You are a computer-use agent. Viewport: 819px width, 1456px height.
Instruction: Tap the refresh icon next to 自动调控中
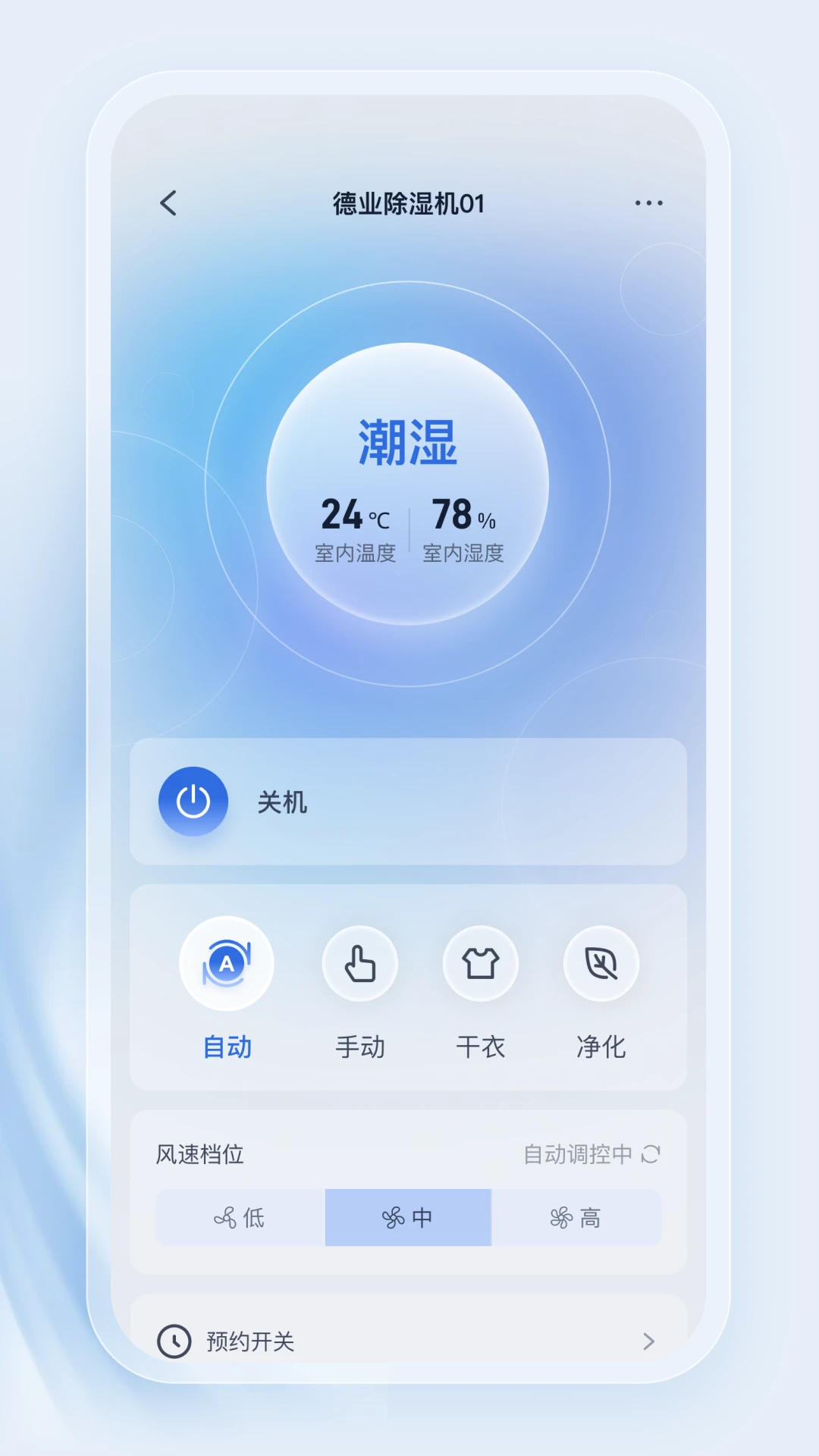[651, 1154]
